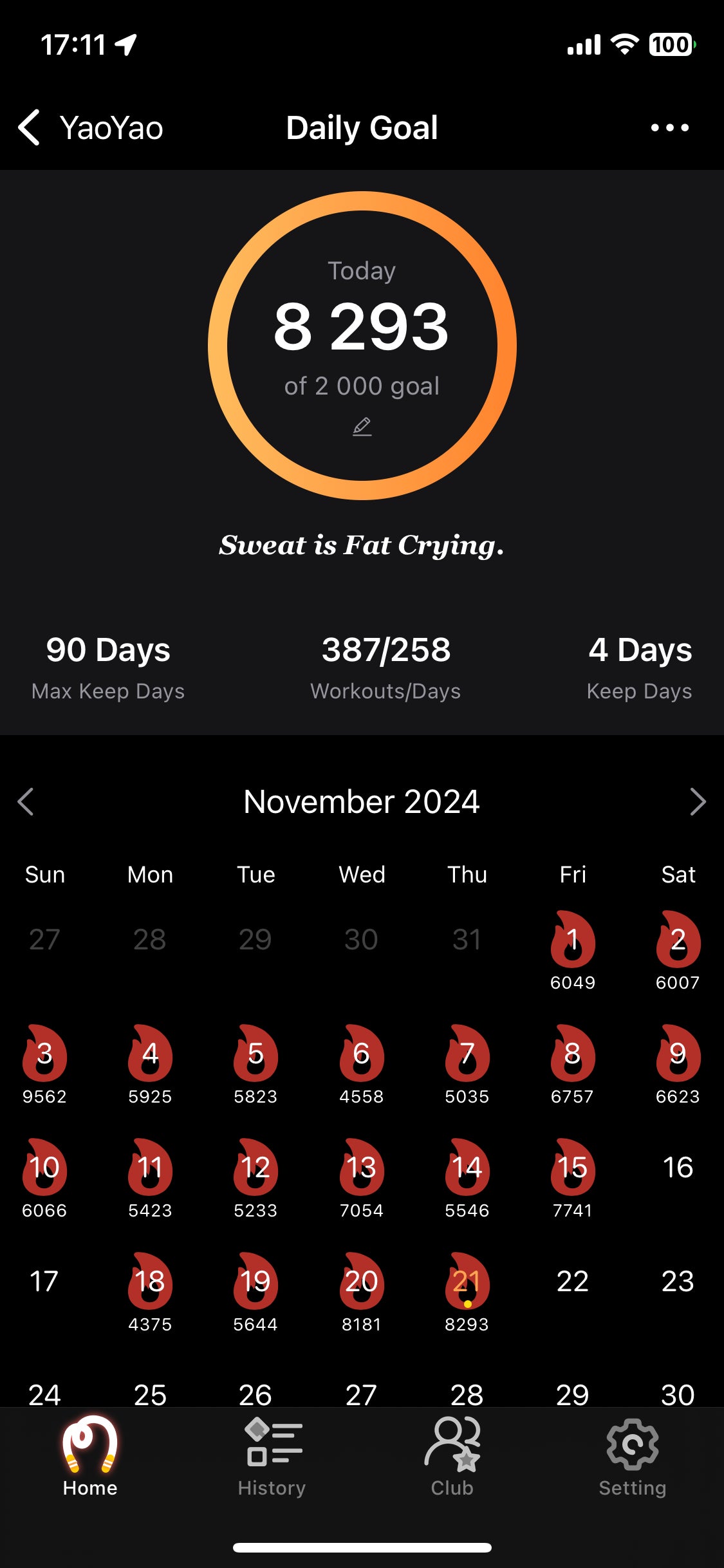This screenshot has height=1568, width=724.
Task: Go back to YaoYao
Action: click(x=90, y=127)
